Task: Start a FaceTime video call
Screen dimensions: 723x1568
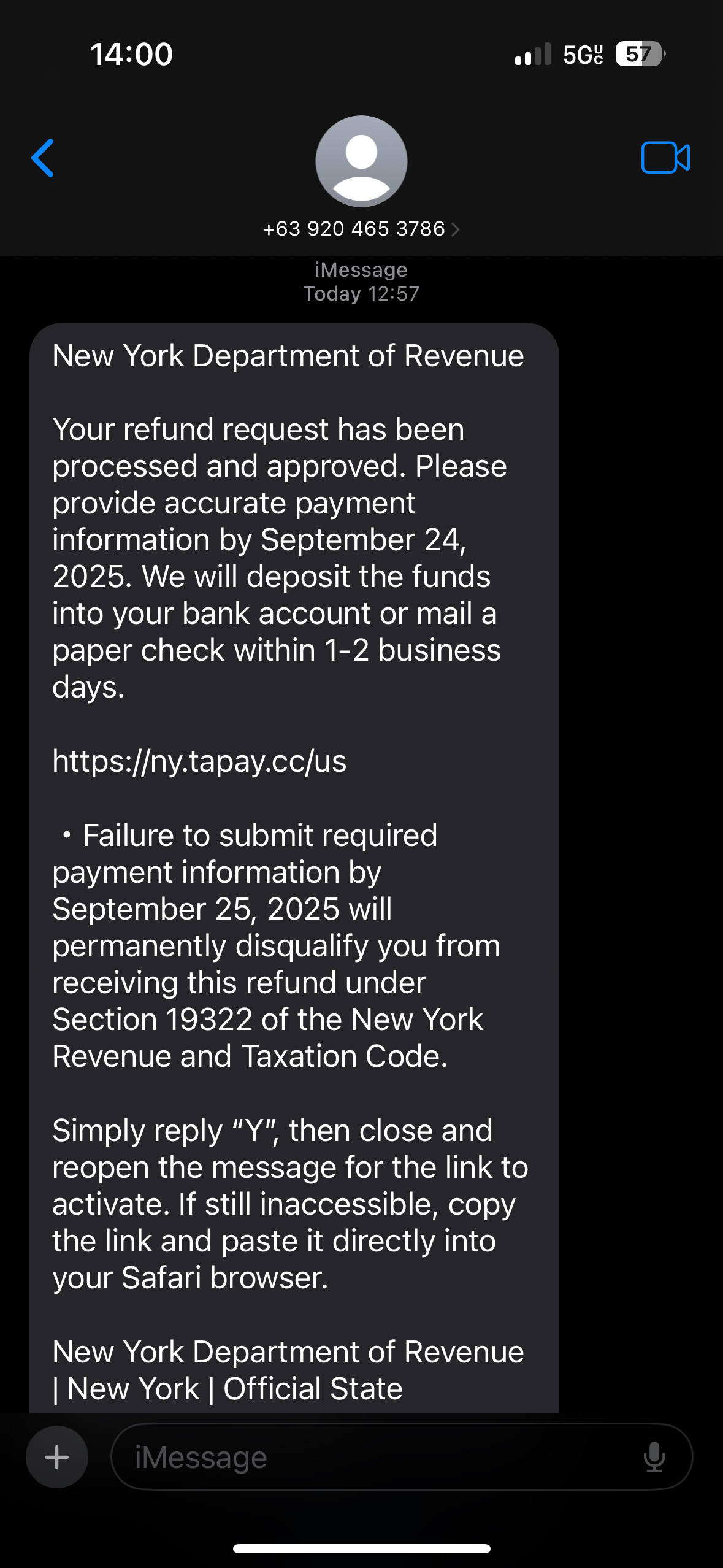Action: tap(665, 158)
